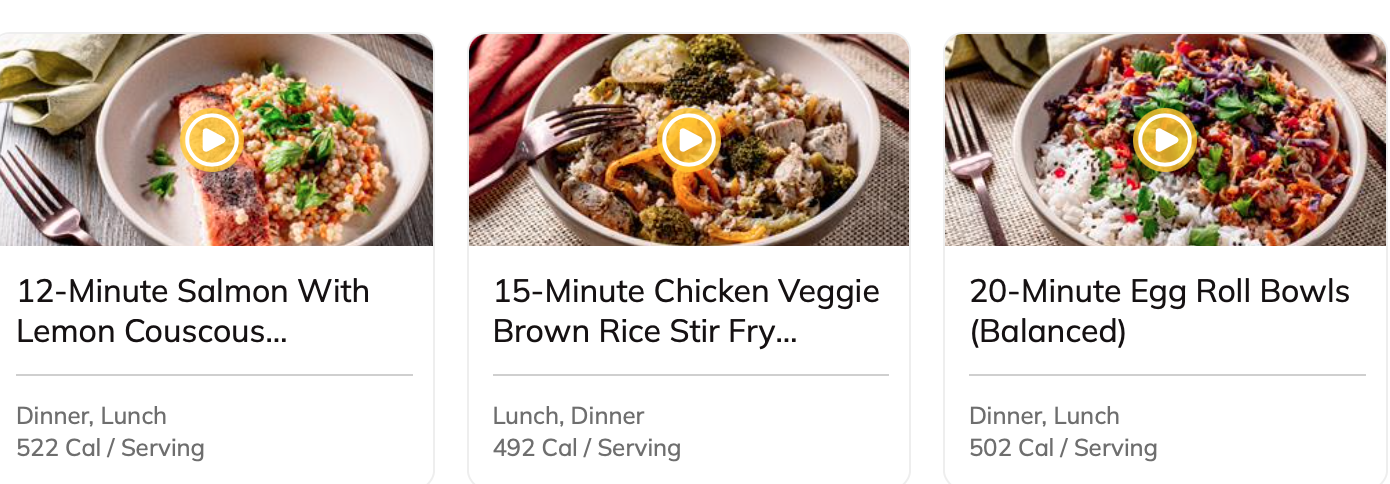Open the 12-Minute Salmon With Lemon Couscous card
The height and width of the screenshot is (484, 1390).
tap(193, 311)
